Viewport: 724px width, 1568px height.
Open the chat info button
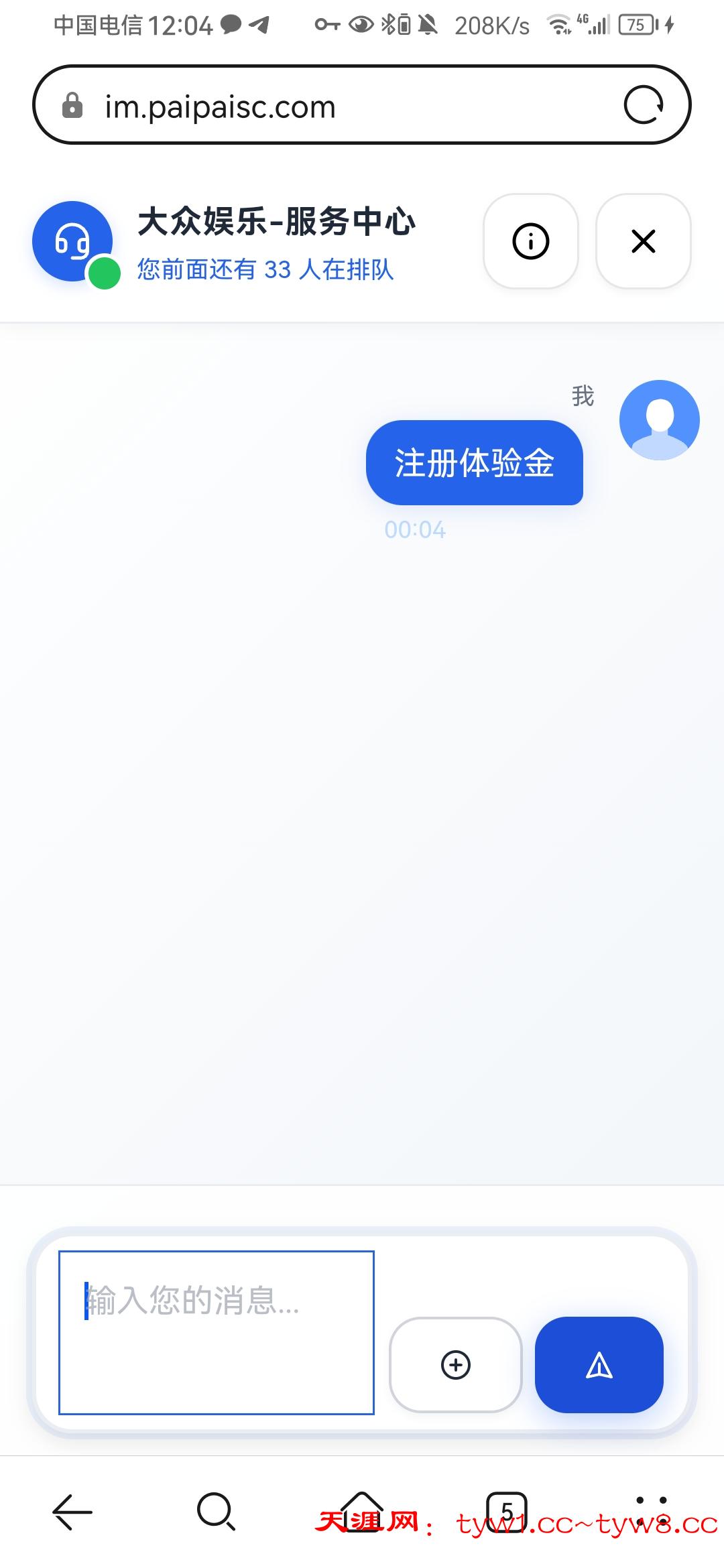530,241
